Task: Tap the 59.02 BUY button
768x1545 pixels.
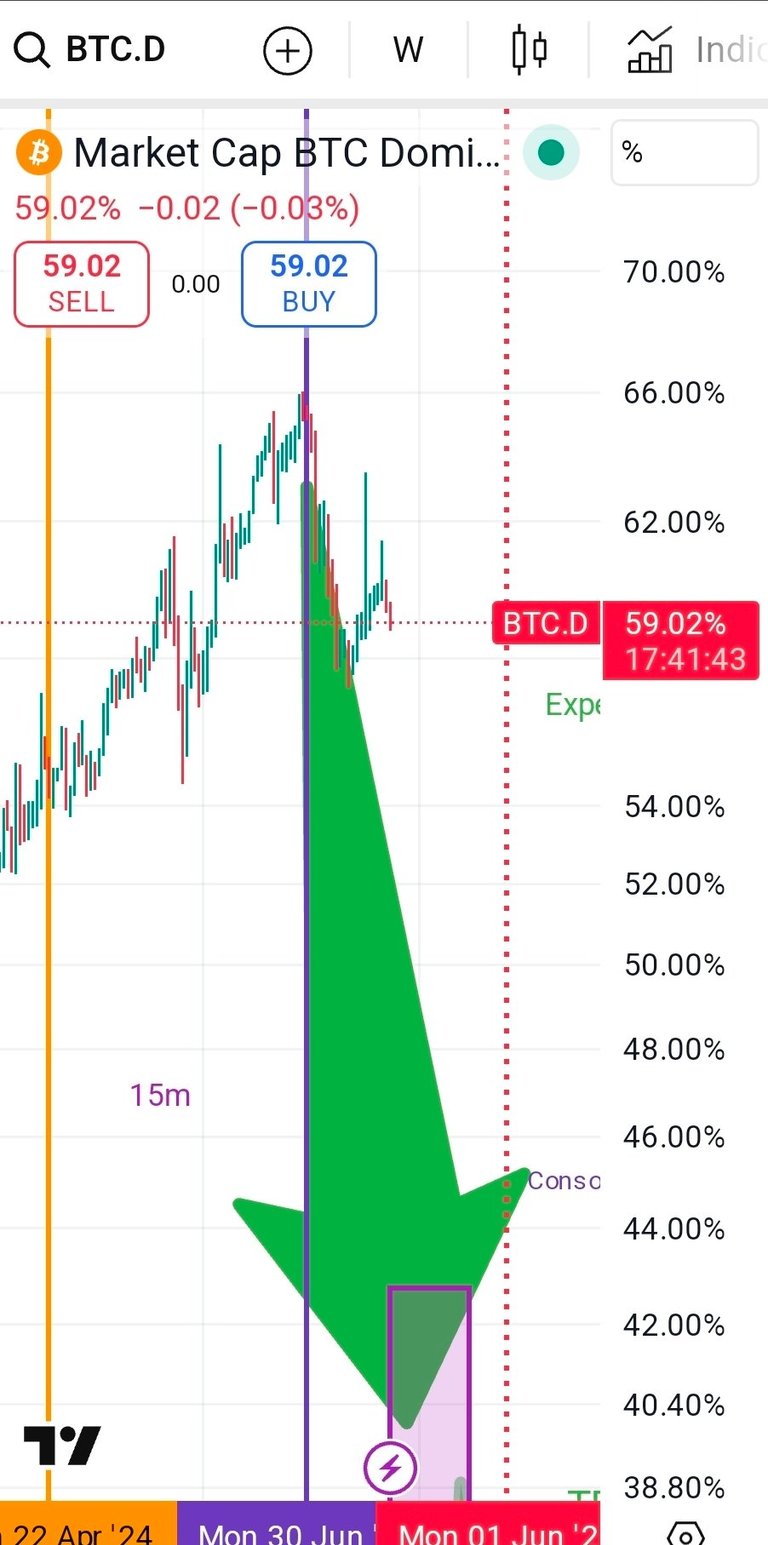Action: point(308,284)
